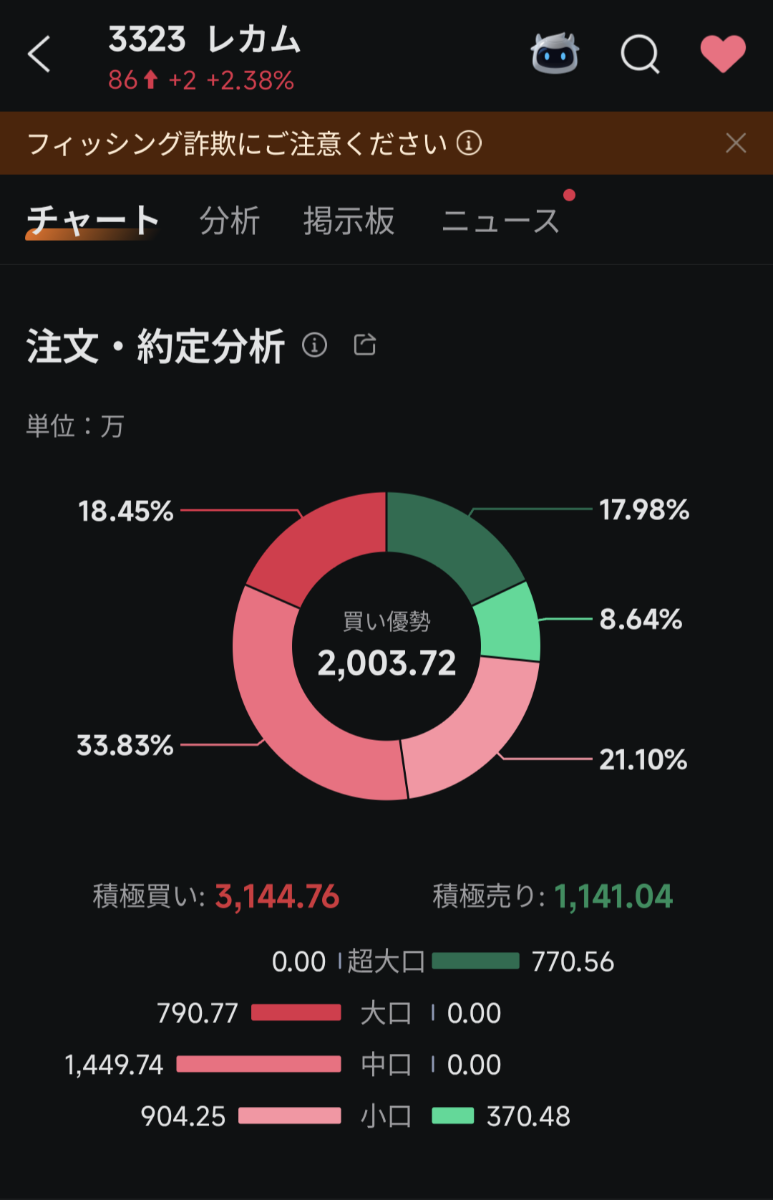This screenshot has height=1200, width=773.
Task: Switch to the チャート tab
Action: coord(93,220)
